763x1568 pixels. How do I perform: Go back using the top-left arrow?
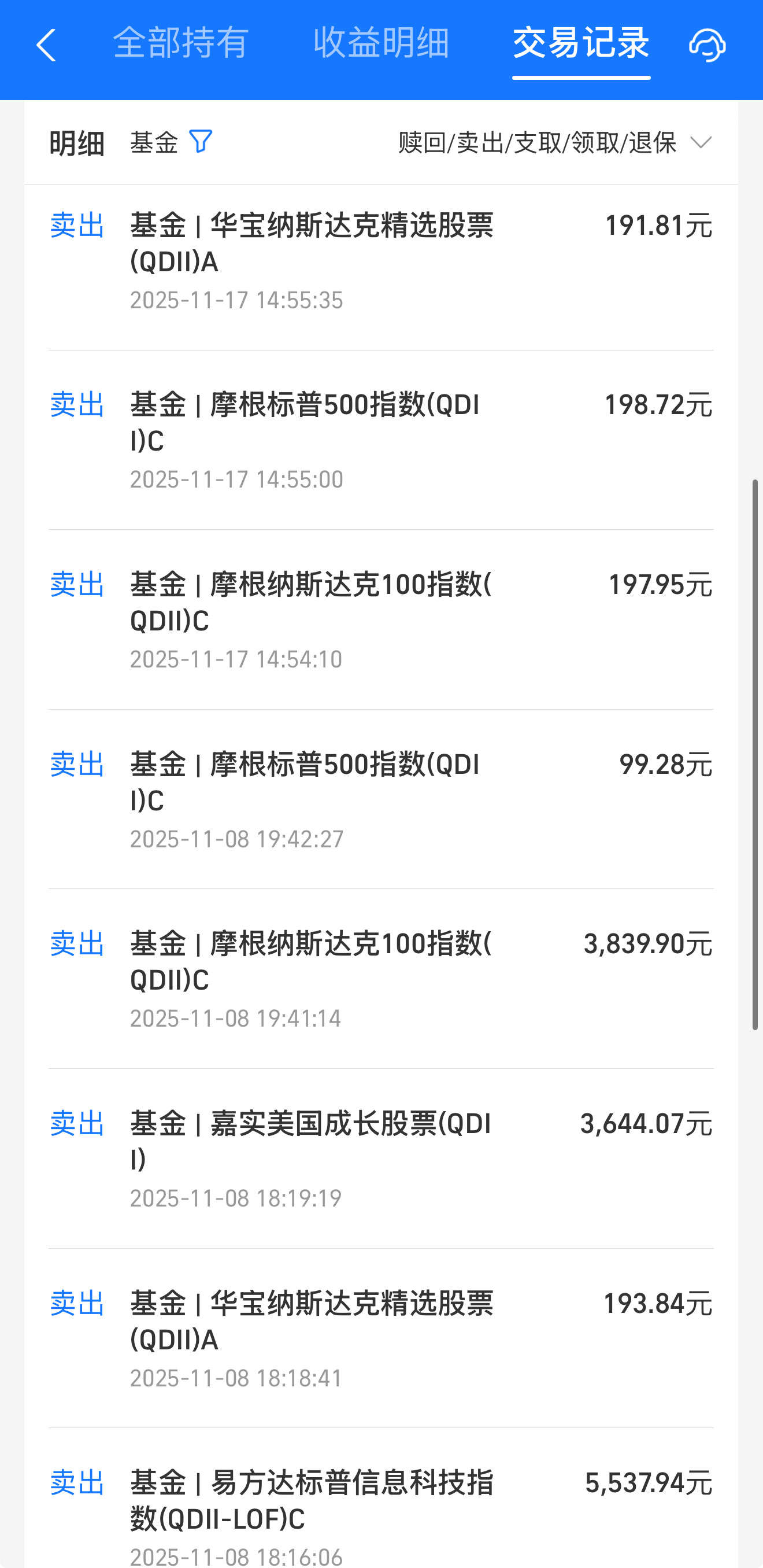pyautogui.click(x=46, y=46)
